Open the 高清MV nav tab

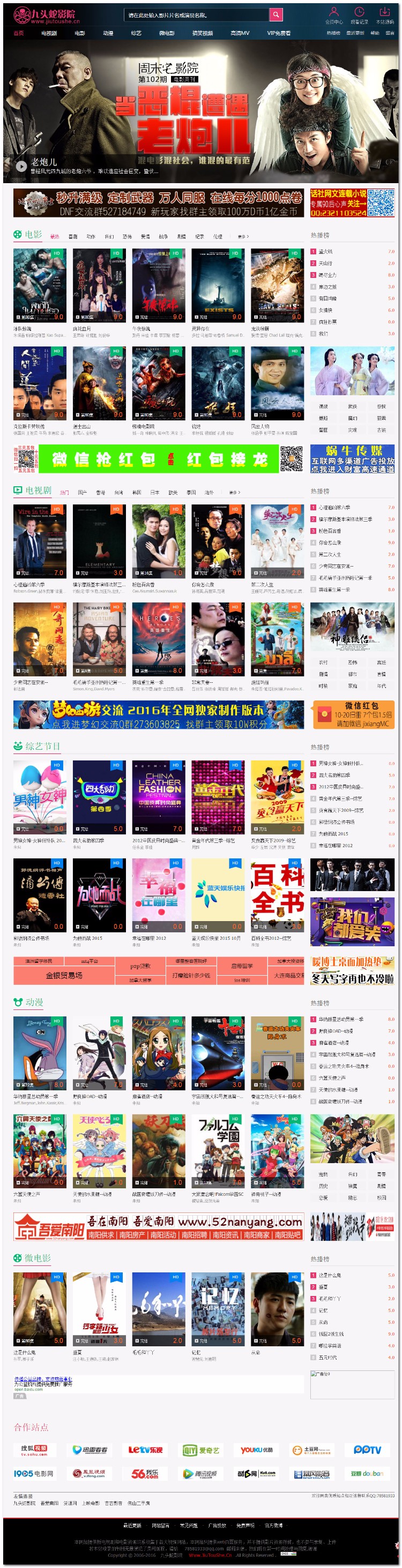(x=240, y=34)
